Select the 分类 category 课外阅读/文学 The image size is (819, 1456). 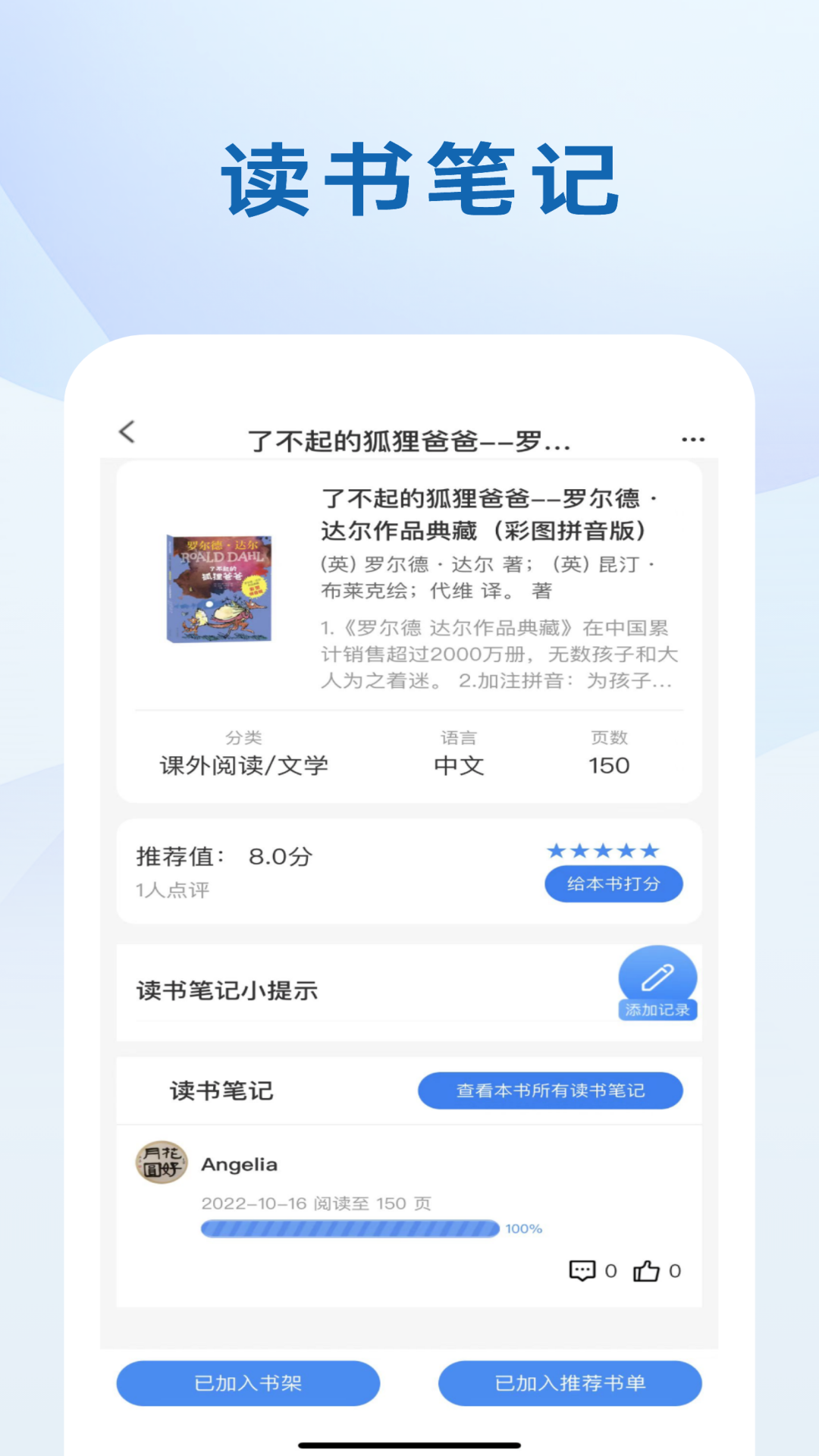coord(244,766)
